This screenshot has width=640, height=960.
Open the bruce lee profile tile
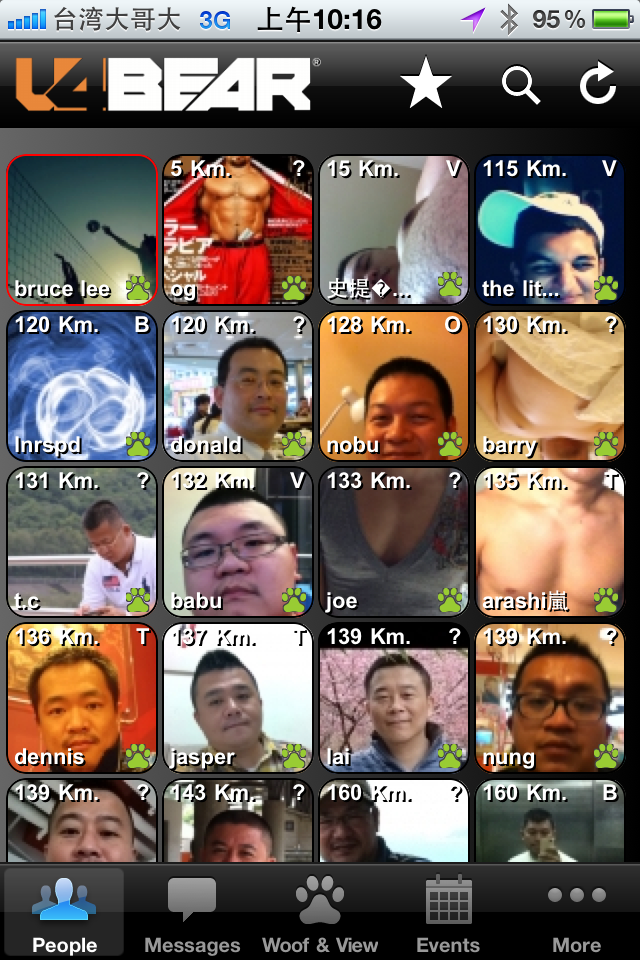pyautogui.click(x=82, y=230)
